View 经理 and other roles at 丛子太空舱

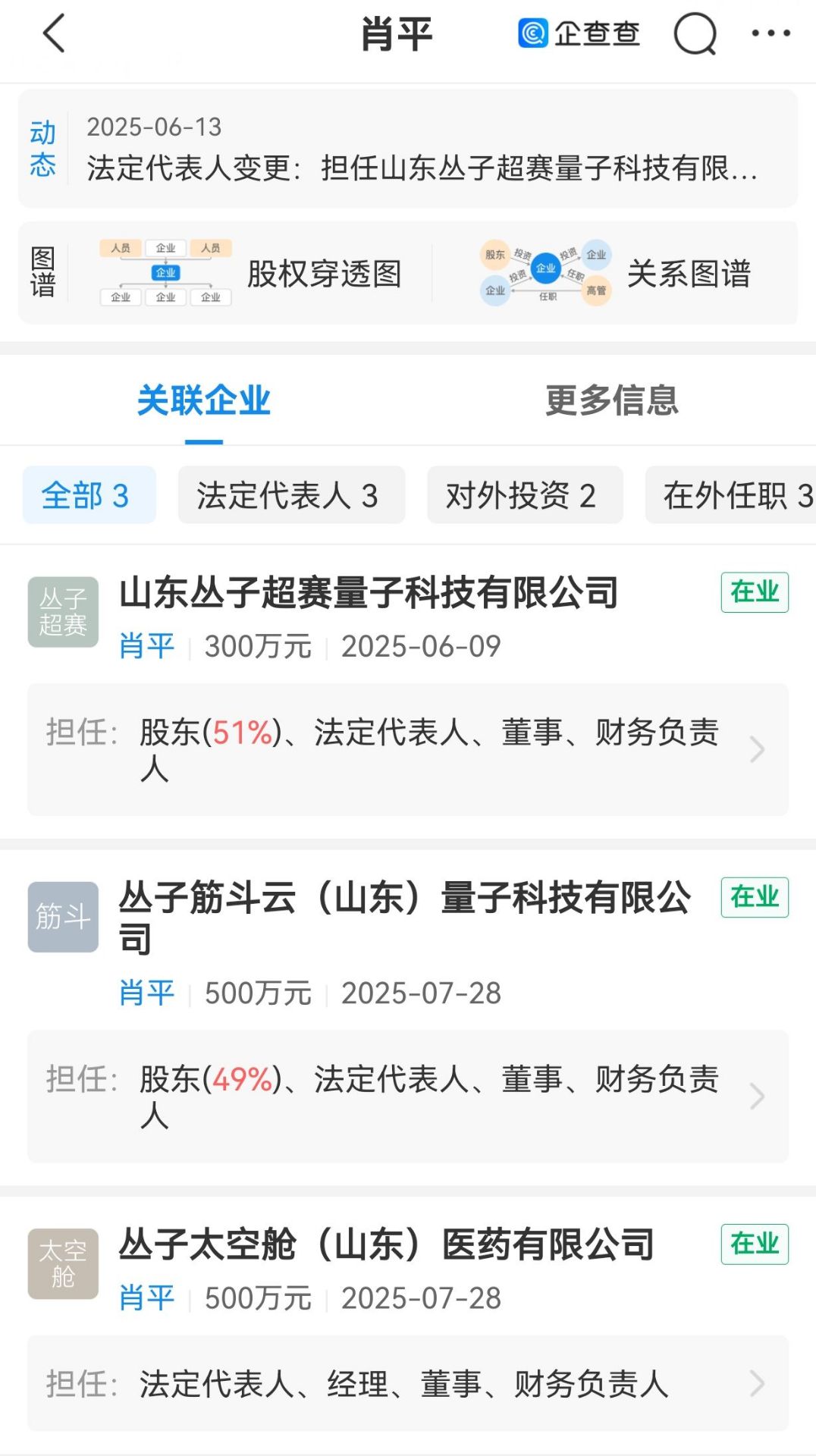[408, 1384]
